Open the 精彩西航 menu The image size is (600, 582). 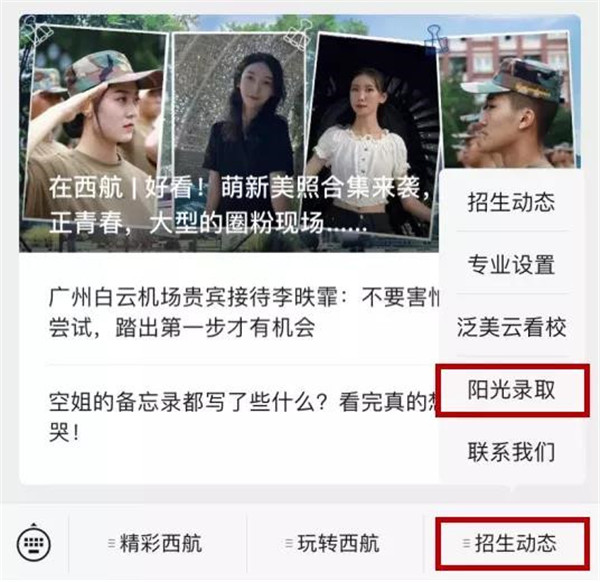pos(154,544)
